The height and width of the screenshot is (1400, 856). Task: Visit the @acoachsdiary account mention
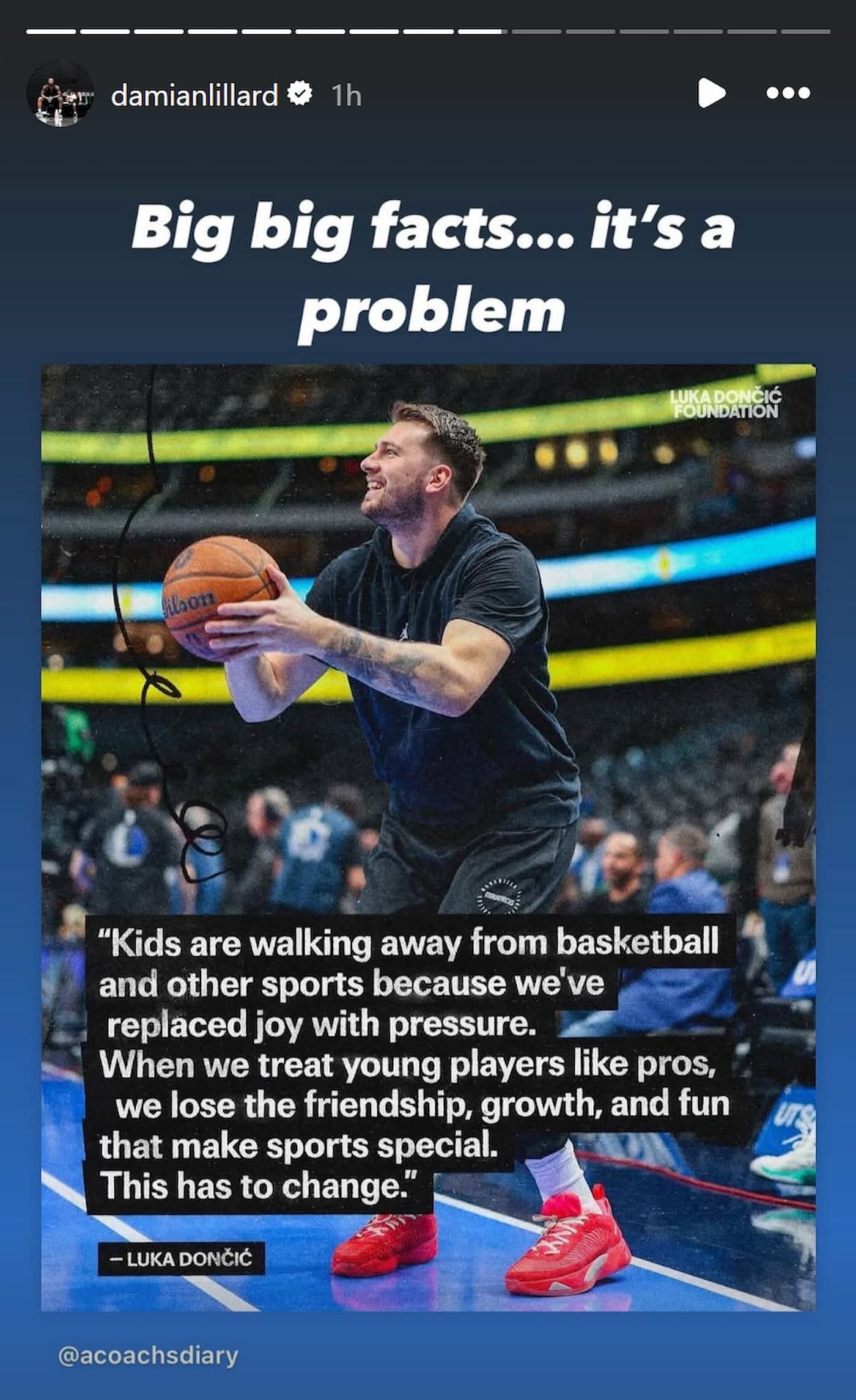point(148,1355)
